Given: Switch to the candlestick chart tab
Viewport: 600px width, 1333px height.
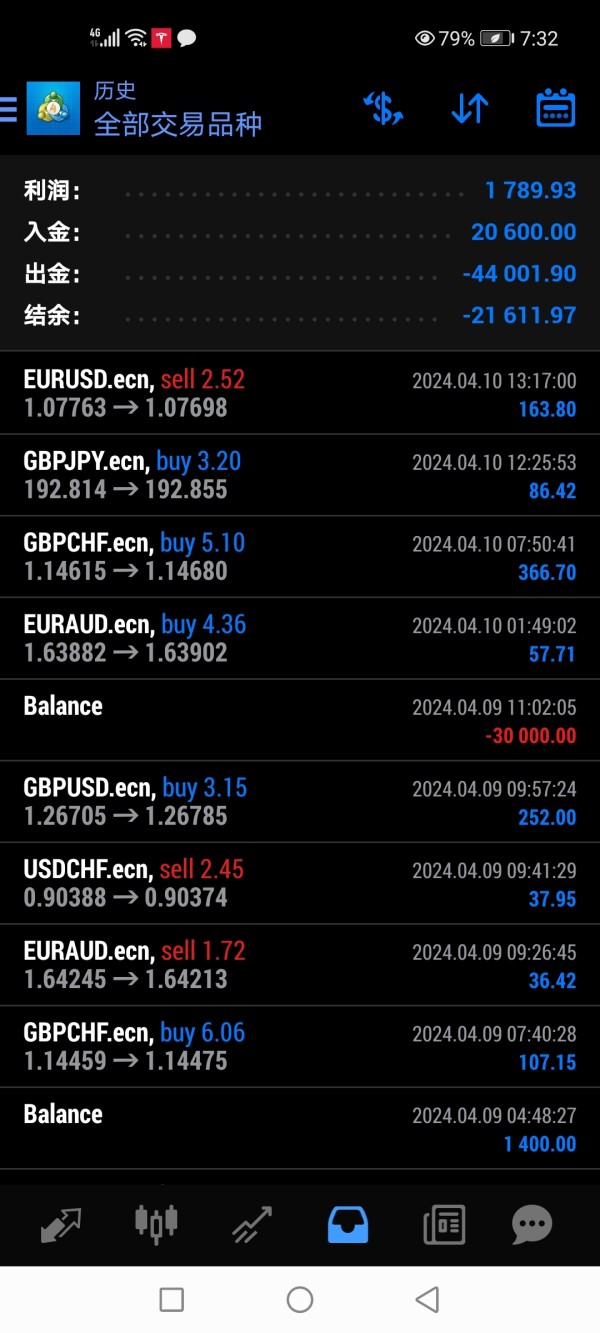Looking at the screenshot, I should pos(156,1224).
